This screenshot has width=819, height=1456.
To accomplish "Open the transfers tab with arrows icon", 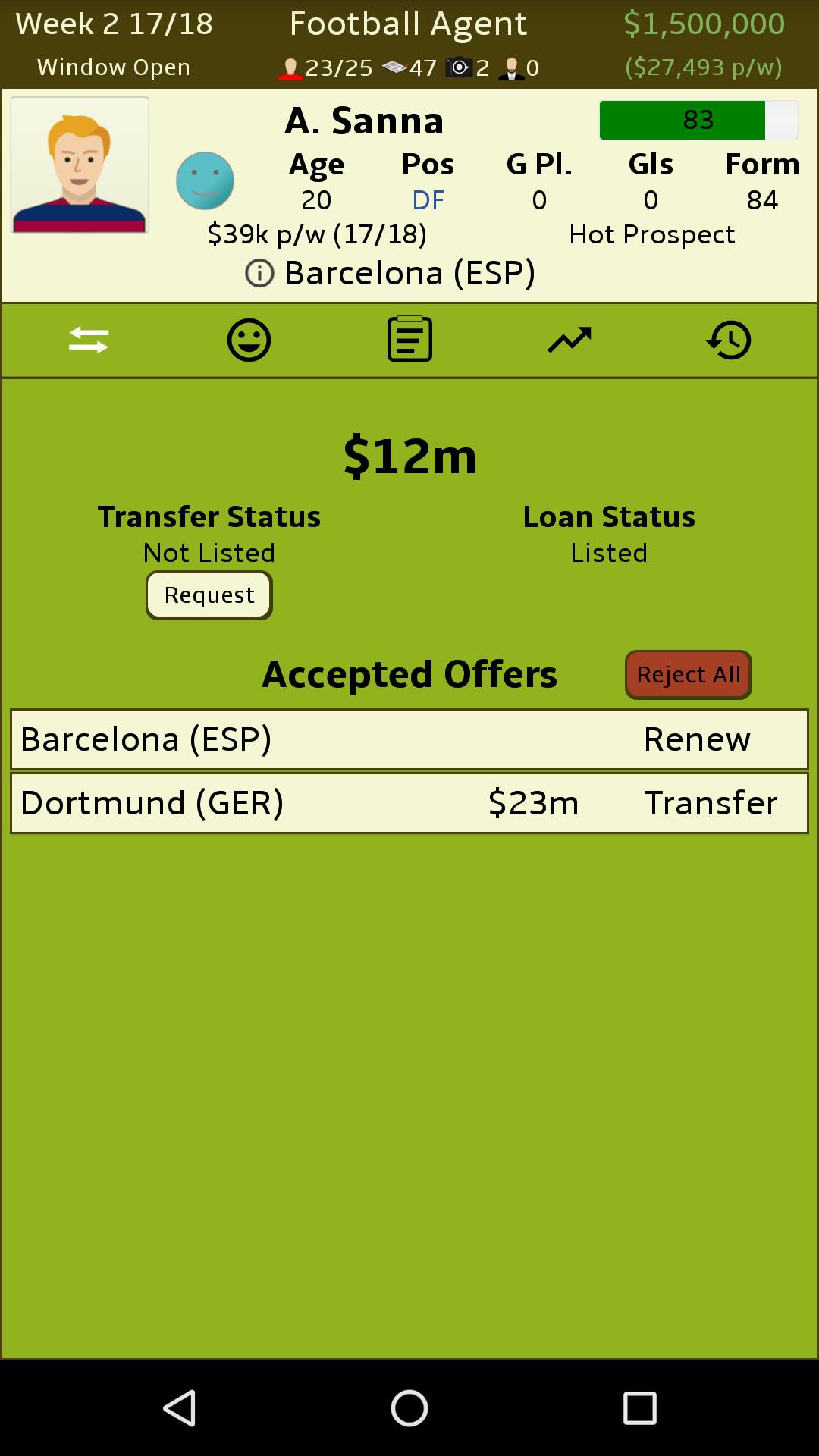I will (89, 340).
